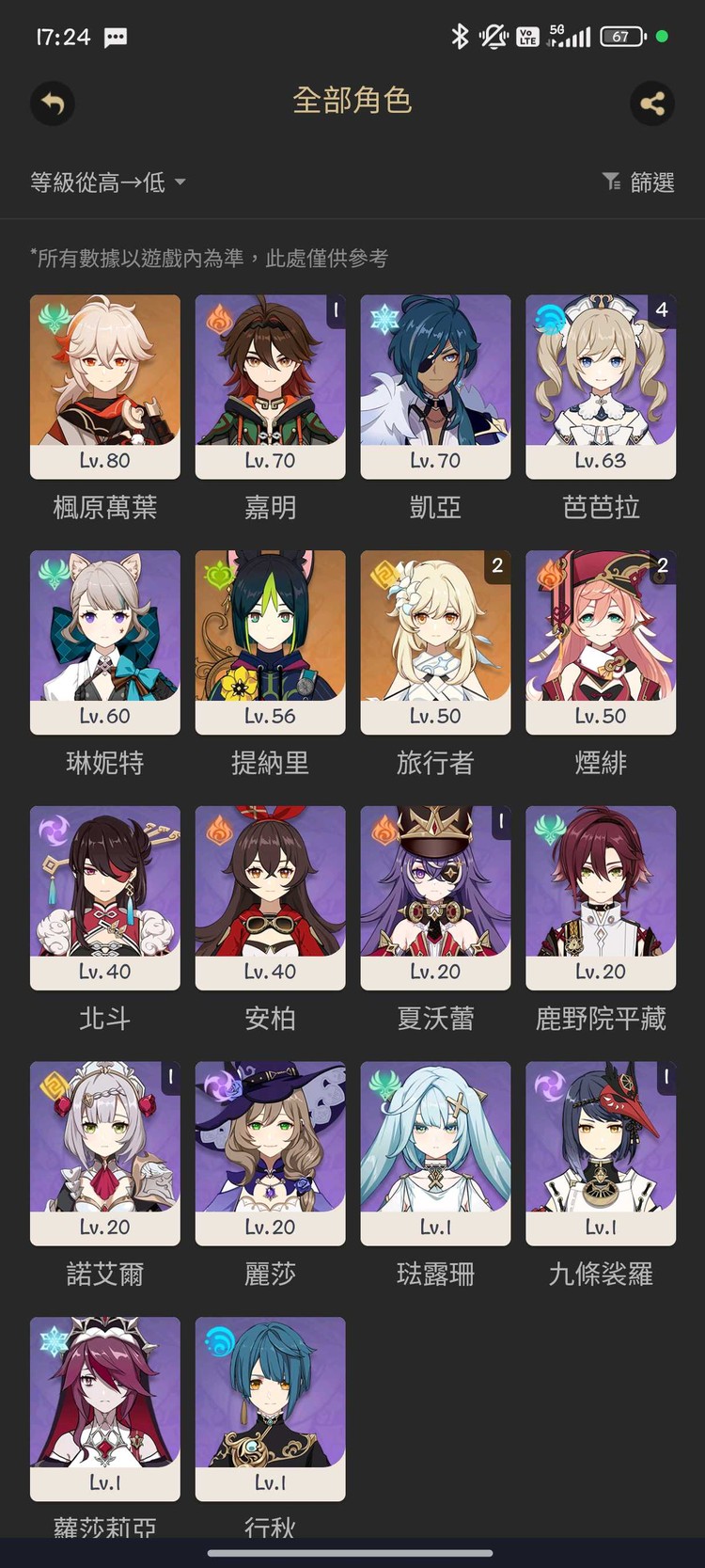The height and width of the screenshot is (1568, 705).
Task: View 麗莎 character details
Action: click(x=270, y=1153)
